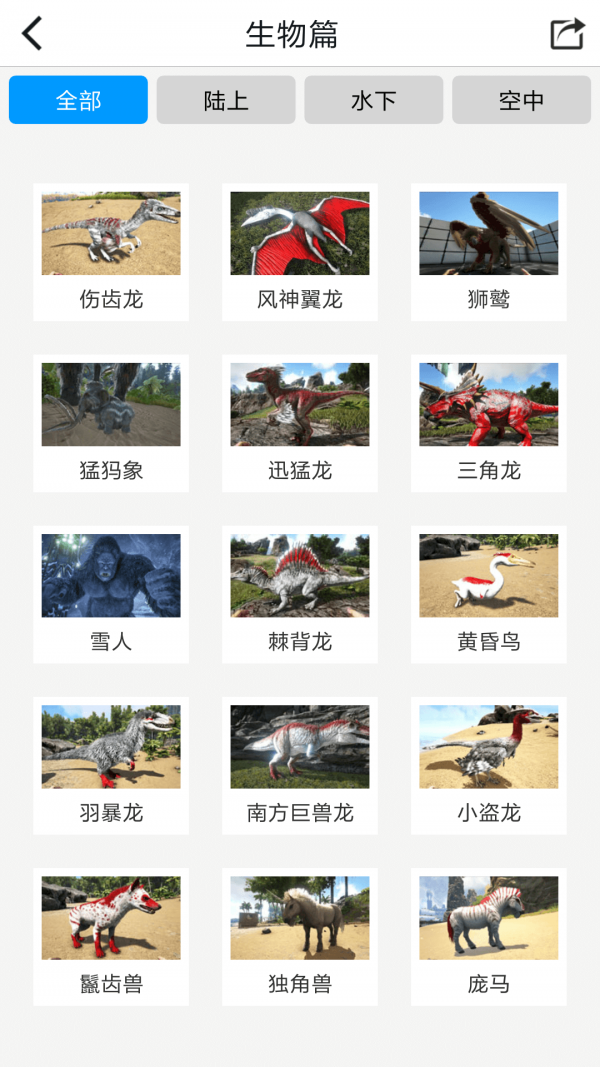
Task: Share this page via the share icon
Action: pos(567,33)
